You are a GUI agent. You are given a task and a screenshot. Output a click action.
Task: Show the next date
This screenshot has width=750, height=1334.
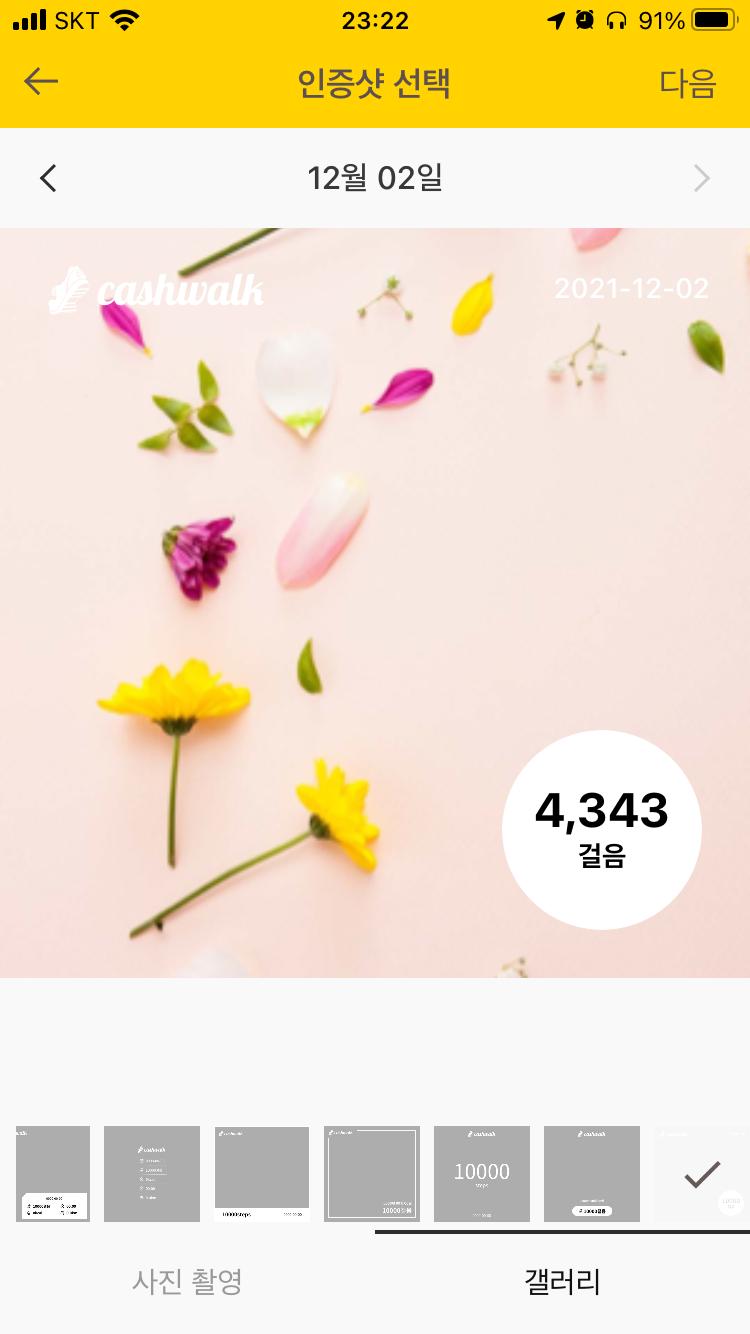(701, 179)
